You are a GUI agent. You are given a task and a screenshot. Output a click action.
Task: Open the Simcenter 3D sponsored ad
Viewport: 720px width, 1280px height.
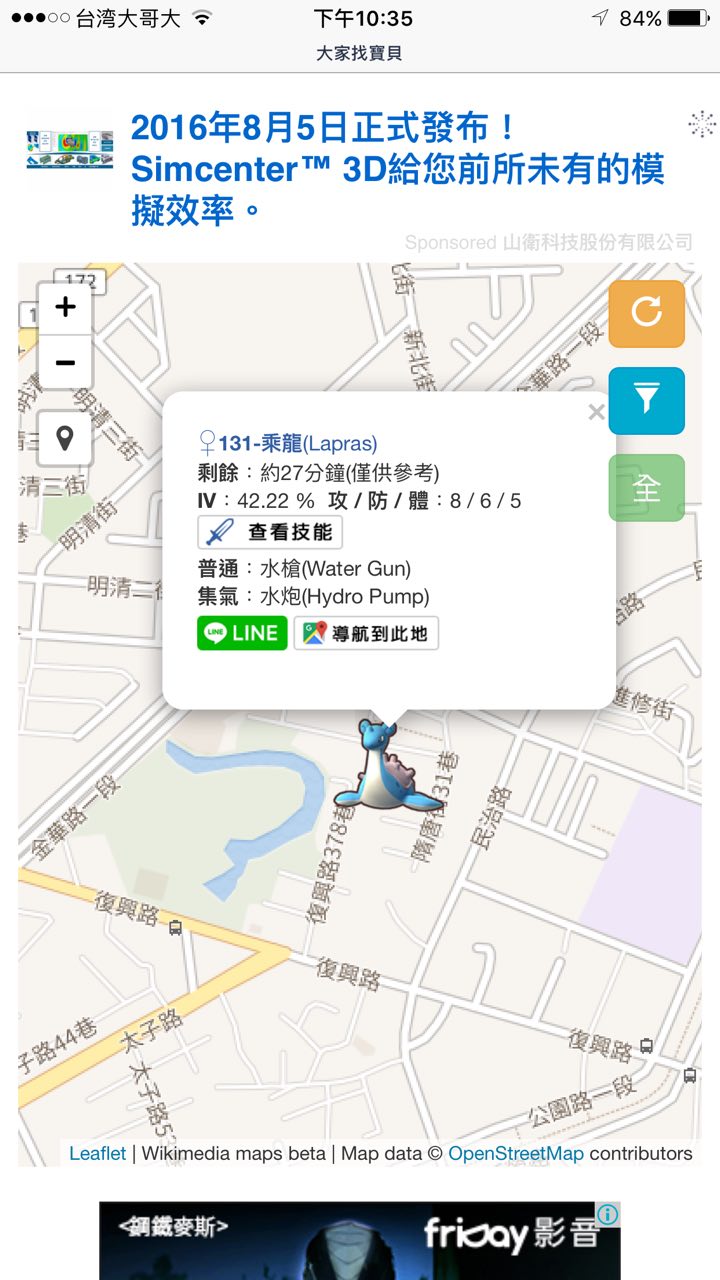coord(397,168)
